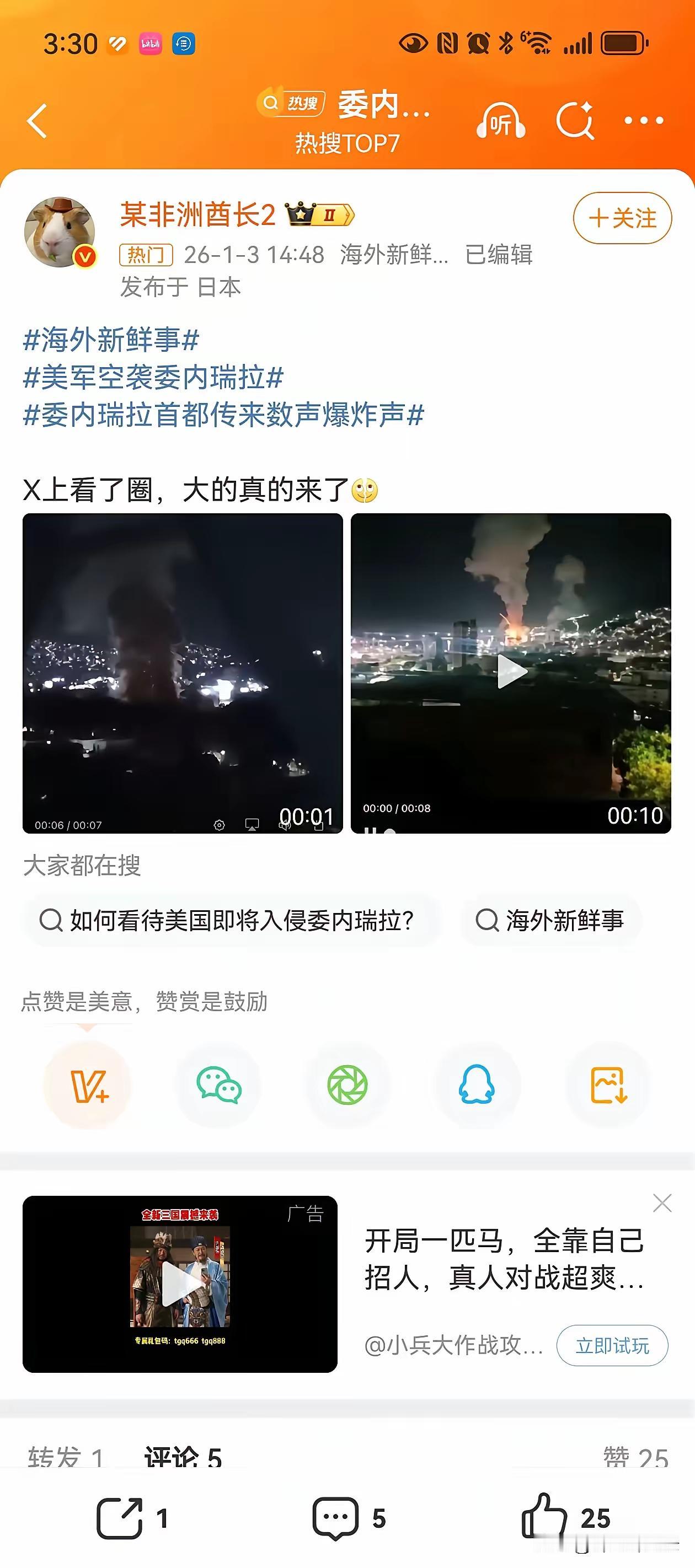The width and height of the screenshot is (695, 1568).
Task: Open hashtag #委内瑞拉首都传来数声爆炸声#
Action: [x=223, y=415]
